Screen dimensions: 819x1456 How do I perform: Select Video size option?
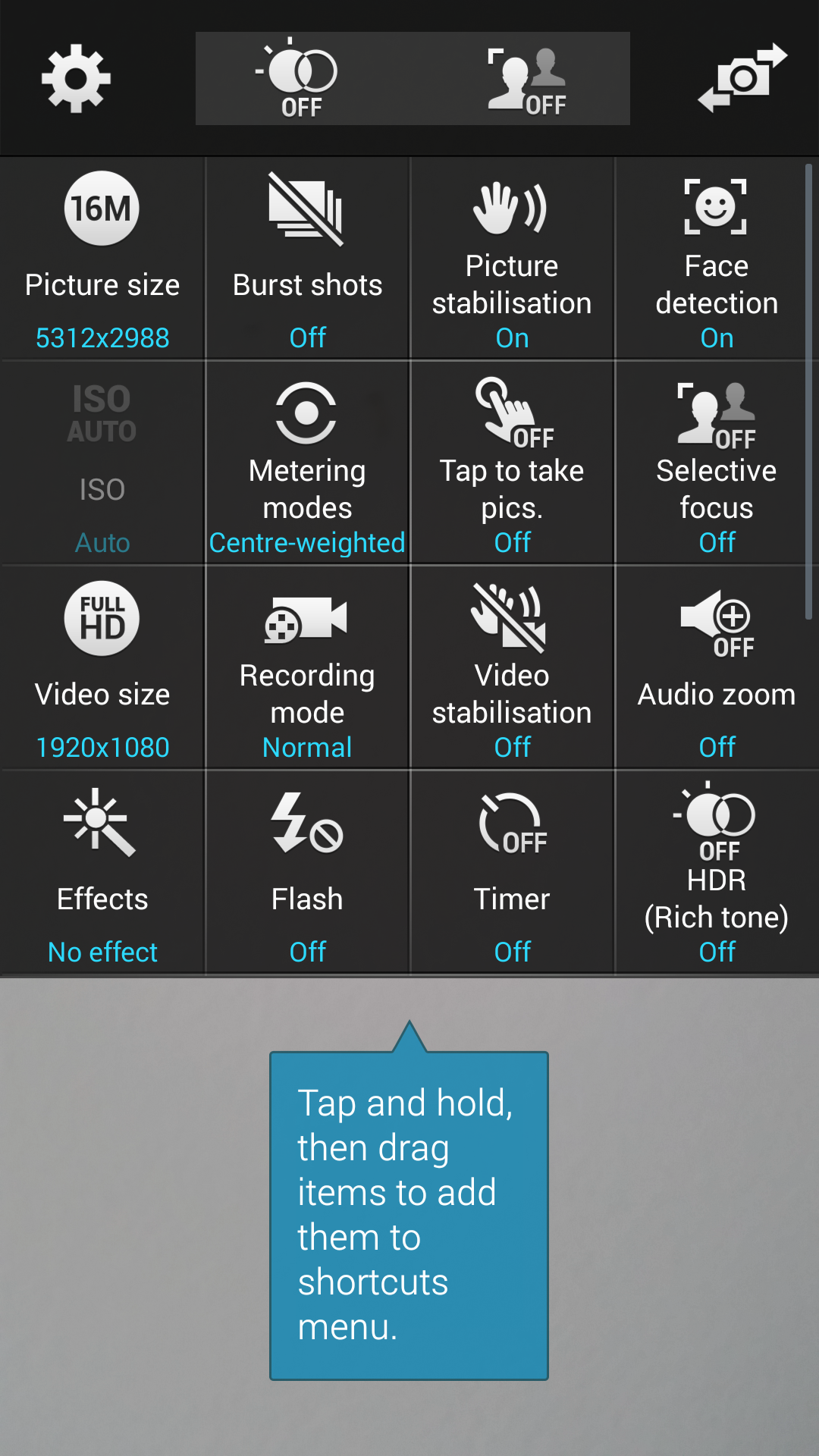[102, 669]
